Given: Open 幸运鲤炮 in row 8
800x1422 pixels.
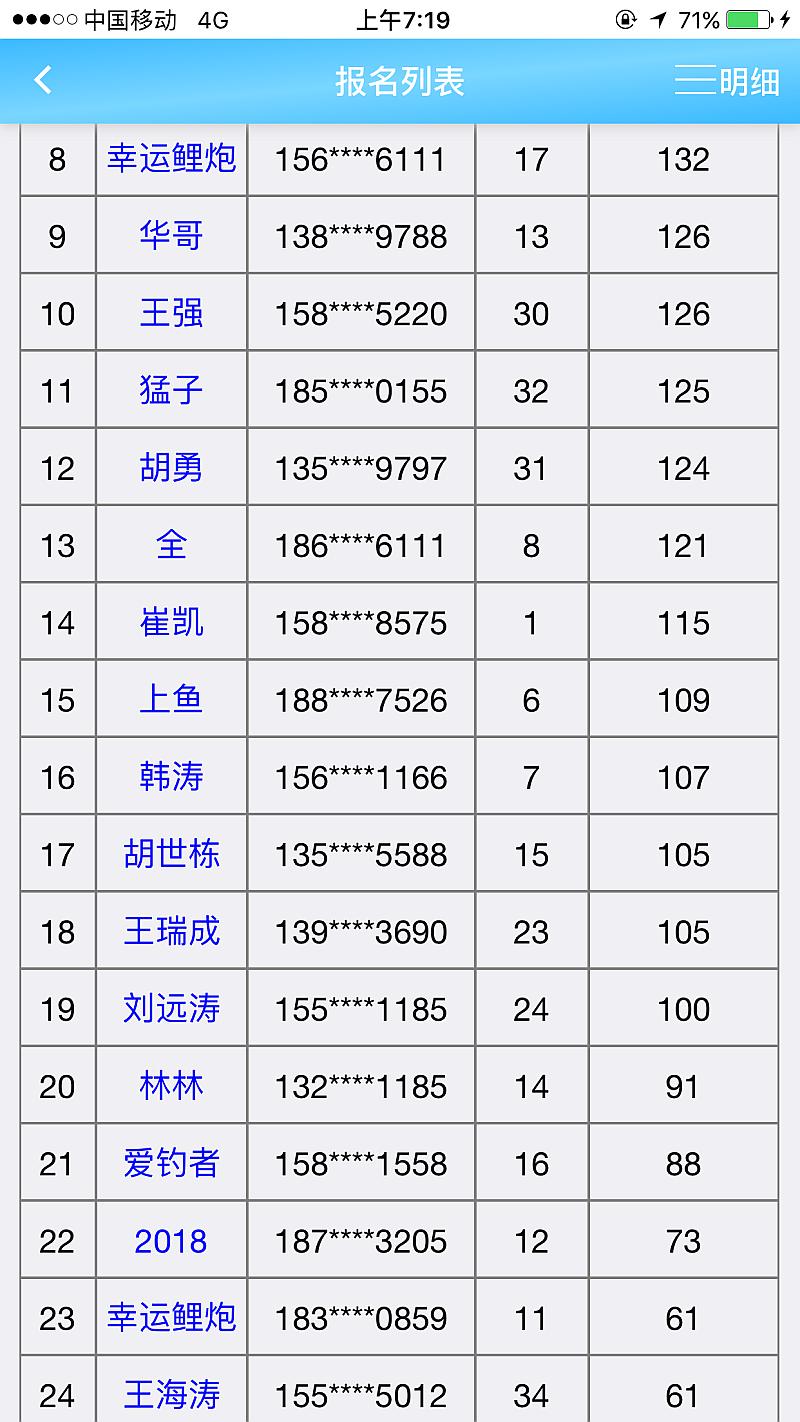Looking at the screenshot, I should [171, 159].
